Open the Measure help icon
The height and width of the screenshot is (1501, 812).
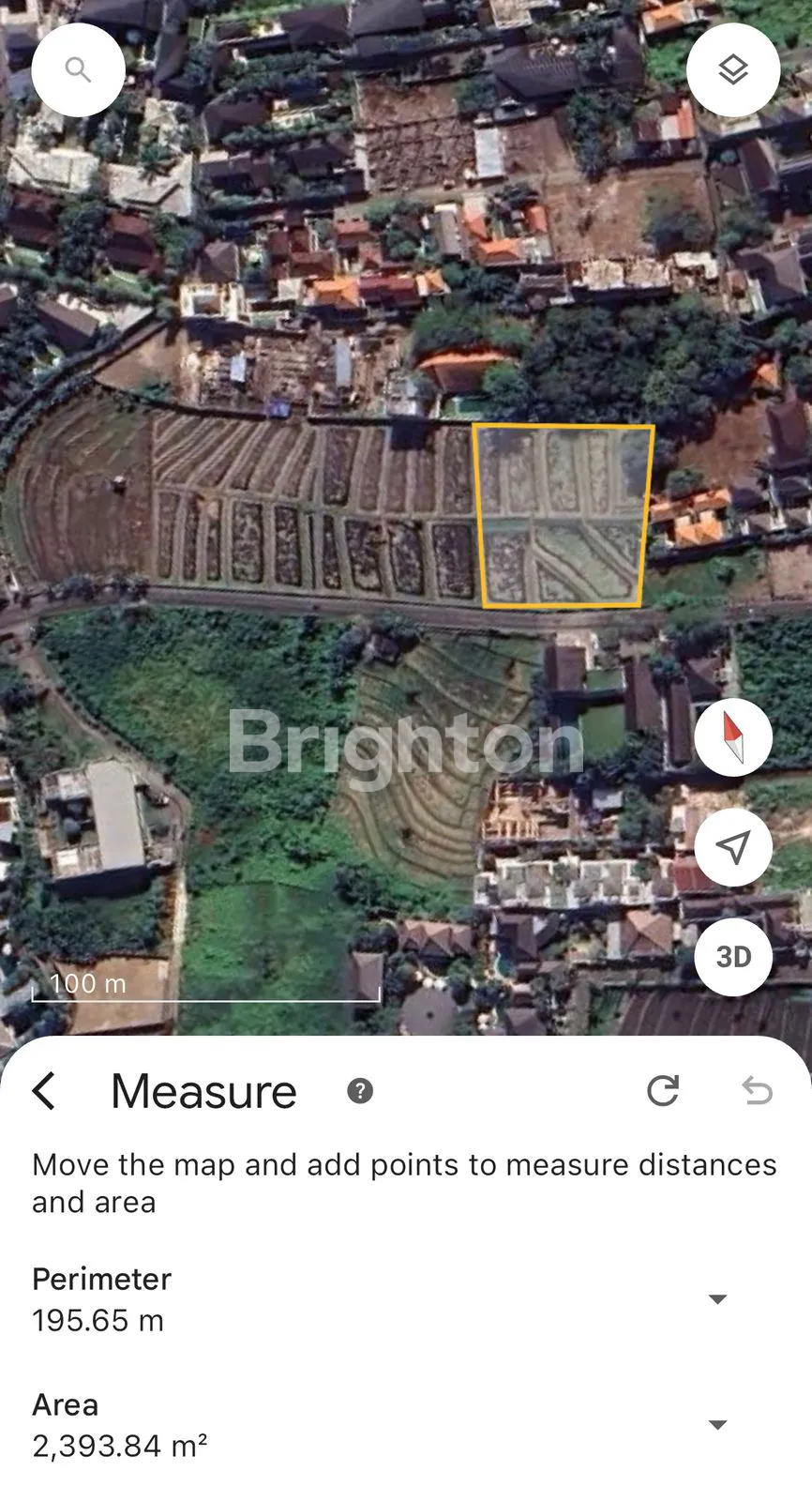pyautogui.click(x=360, y=1091)
